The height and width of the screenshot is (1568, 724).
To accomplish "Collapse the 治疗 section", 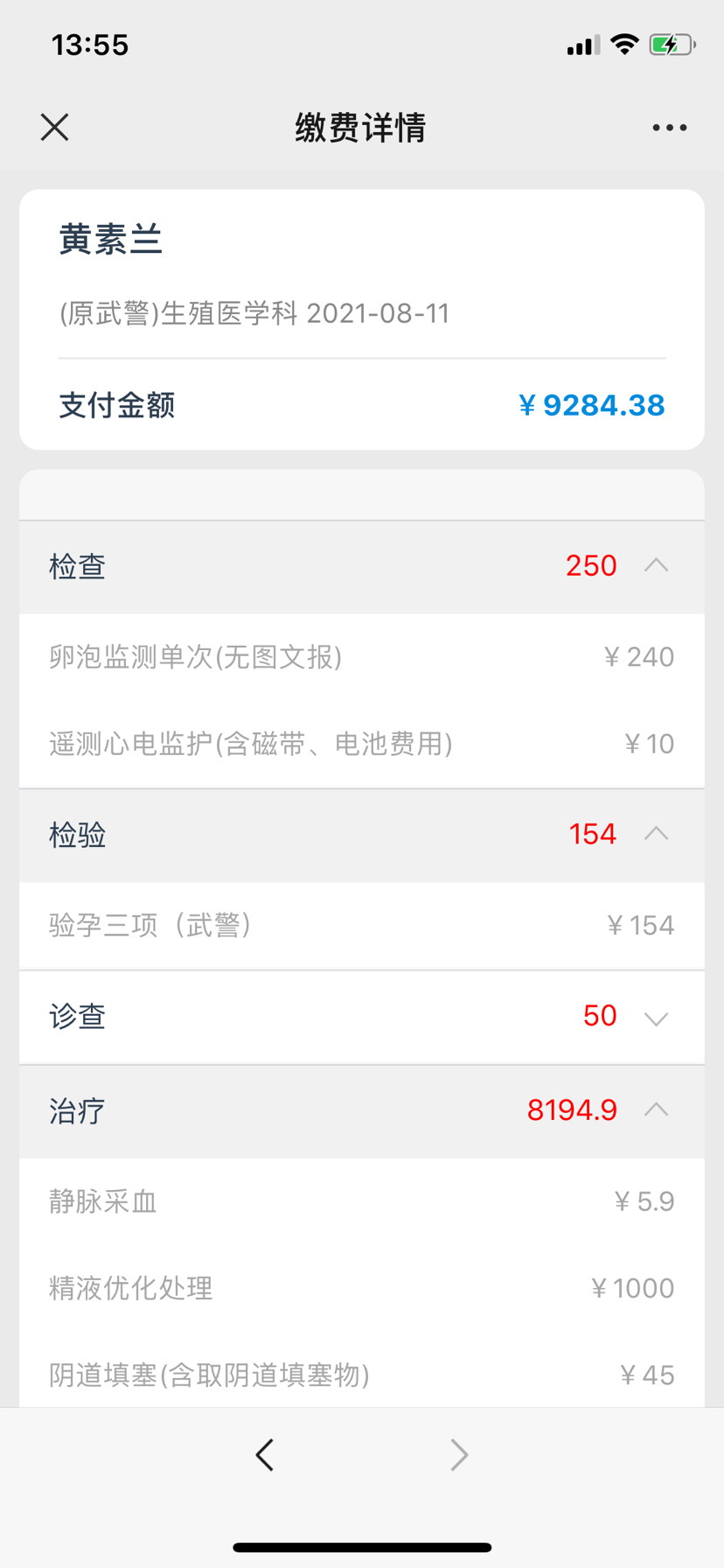I will pyautogui.click(x=361, y=1111).
